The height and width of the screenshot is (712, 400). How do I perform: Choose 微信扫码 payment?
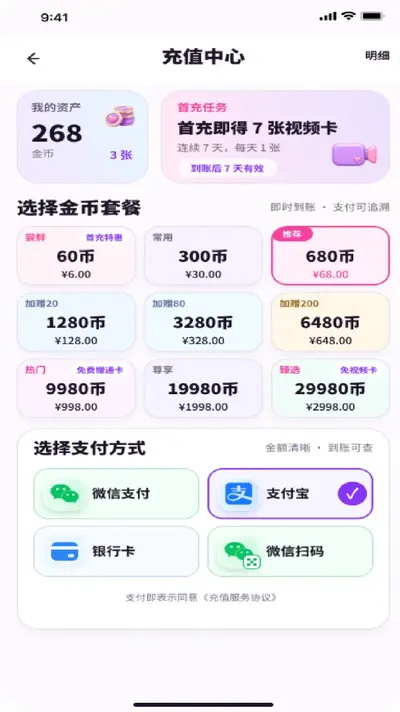tap(290, 552)
